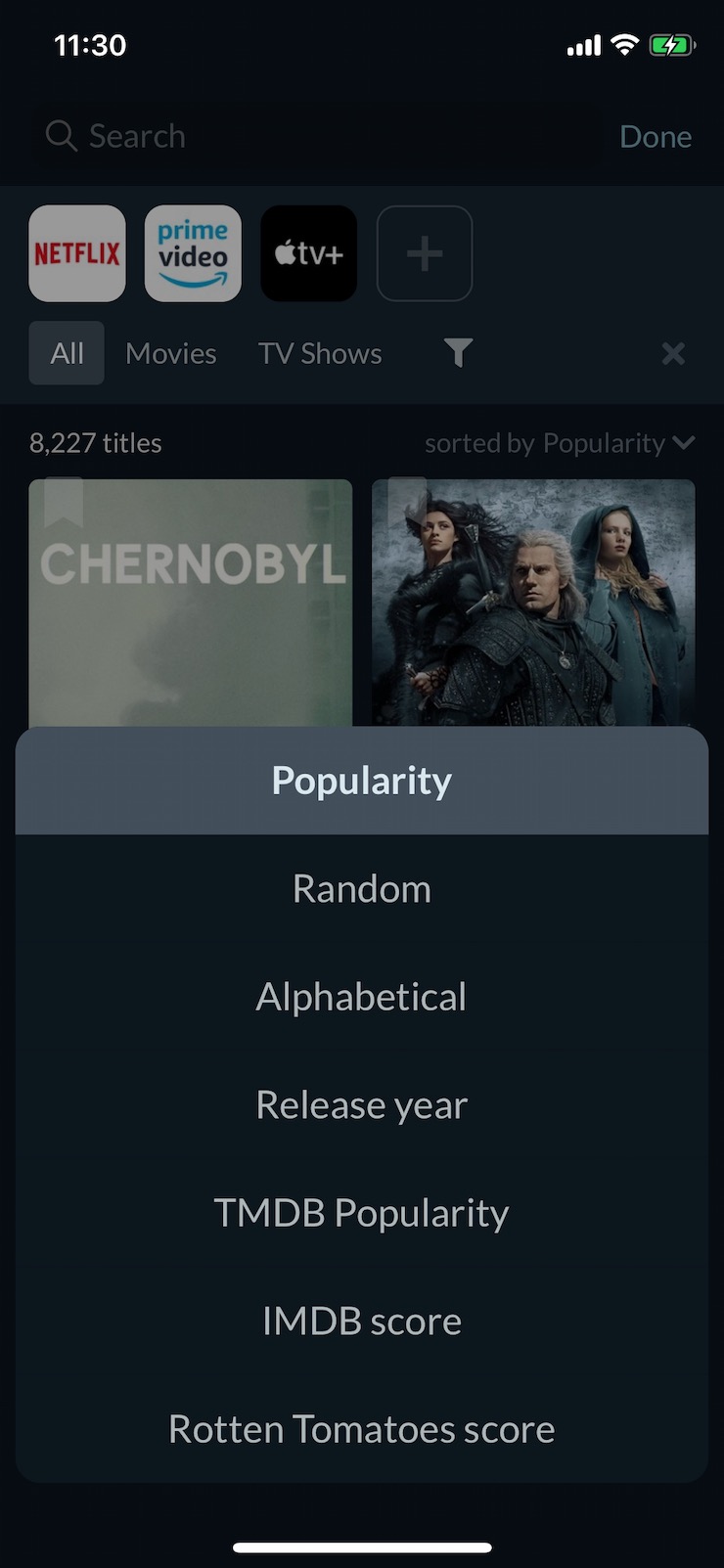Image resolution: width=724 pixels, height=1568 pixels.
Task: Tap the Search field
Action: click(313, 136)
